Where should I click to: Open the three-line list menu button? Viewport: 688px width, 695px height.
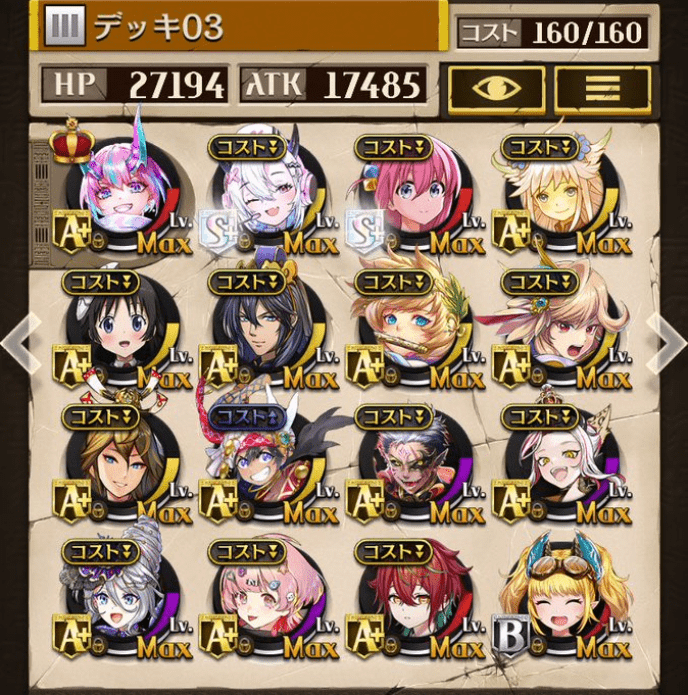point(602,87)
